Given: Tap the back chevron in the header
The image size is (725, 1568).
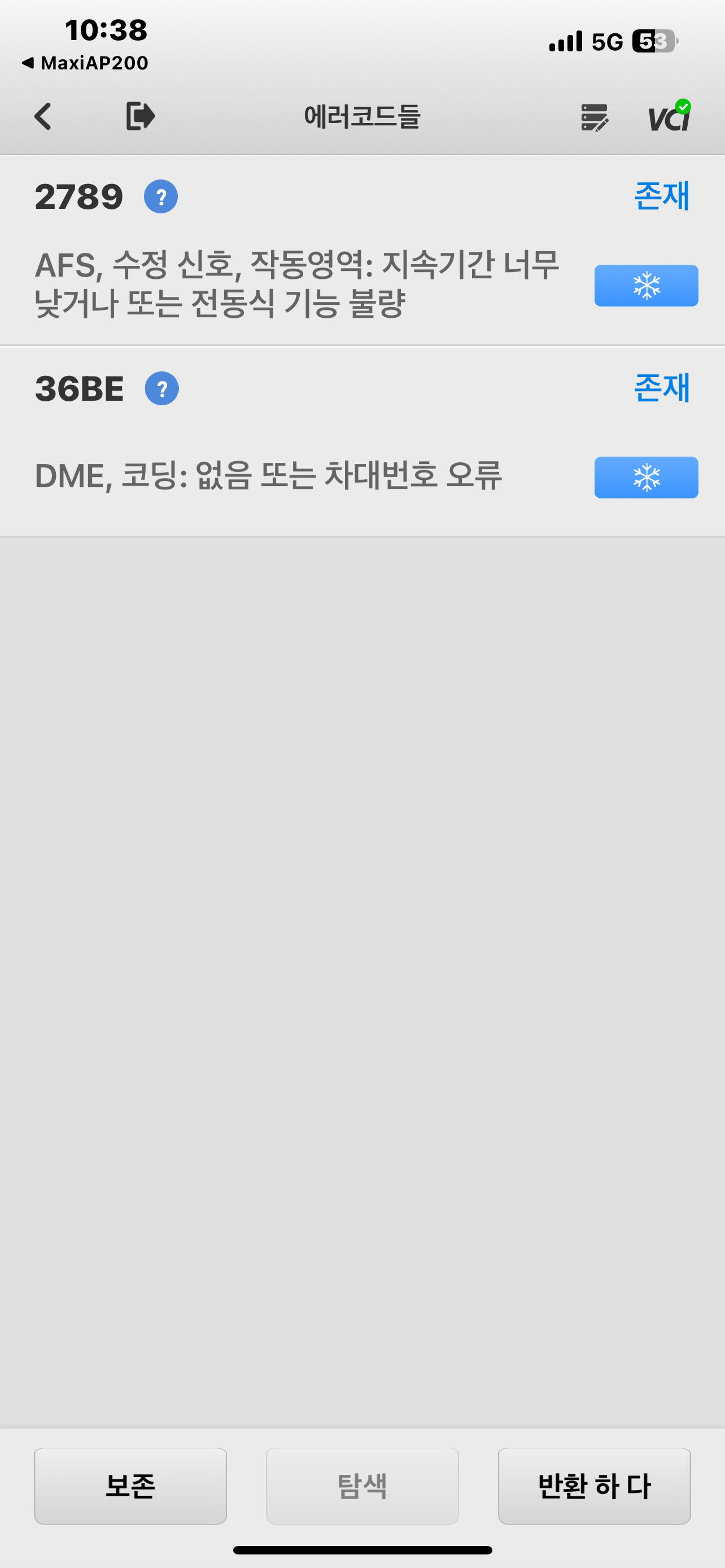Looking at the screenshot, I should [x=42, y=116].
